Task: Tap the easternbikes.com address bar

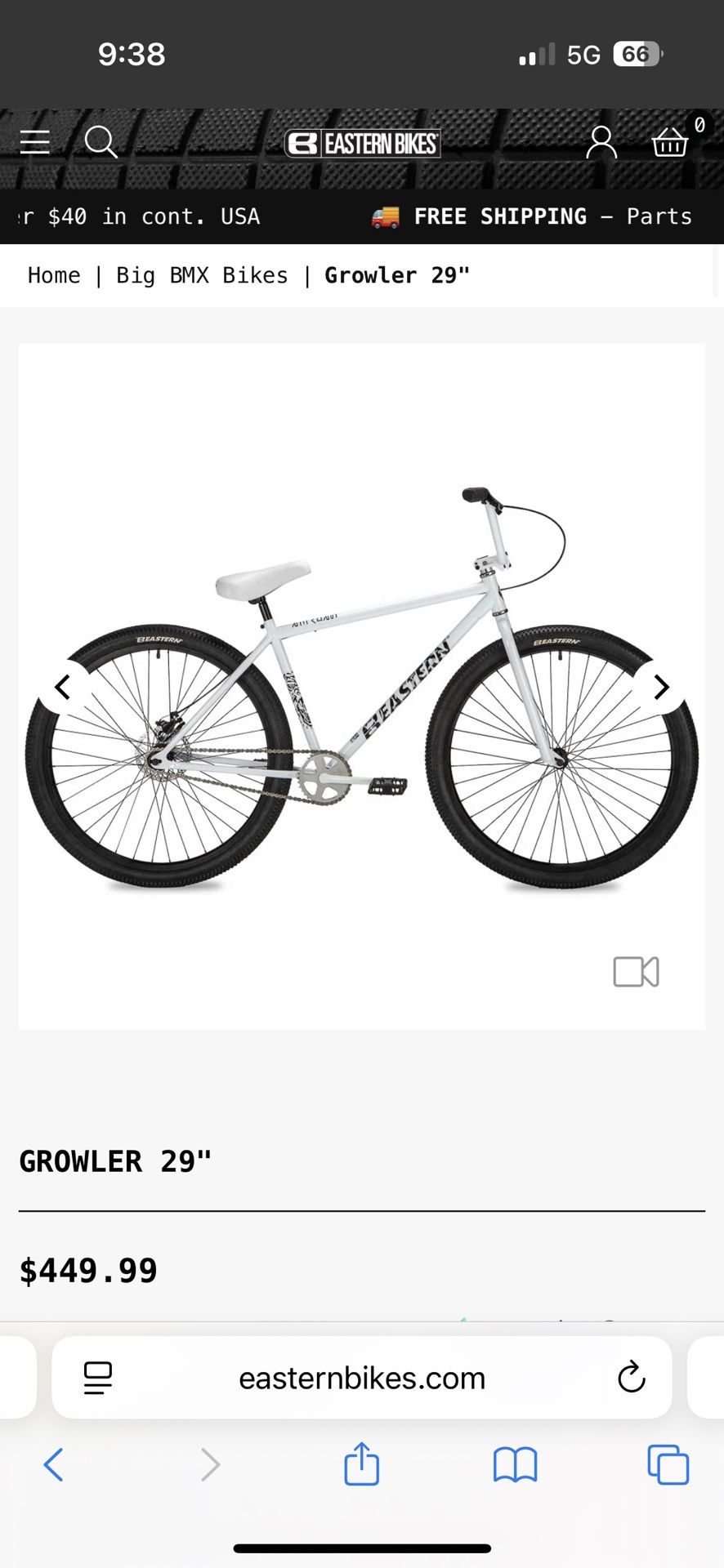Action: [x=362, y=1379]
